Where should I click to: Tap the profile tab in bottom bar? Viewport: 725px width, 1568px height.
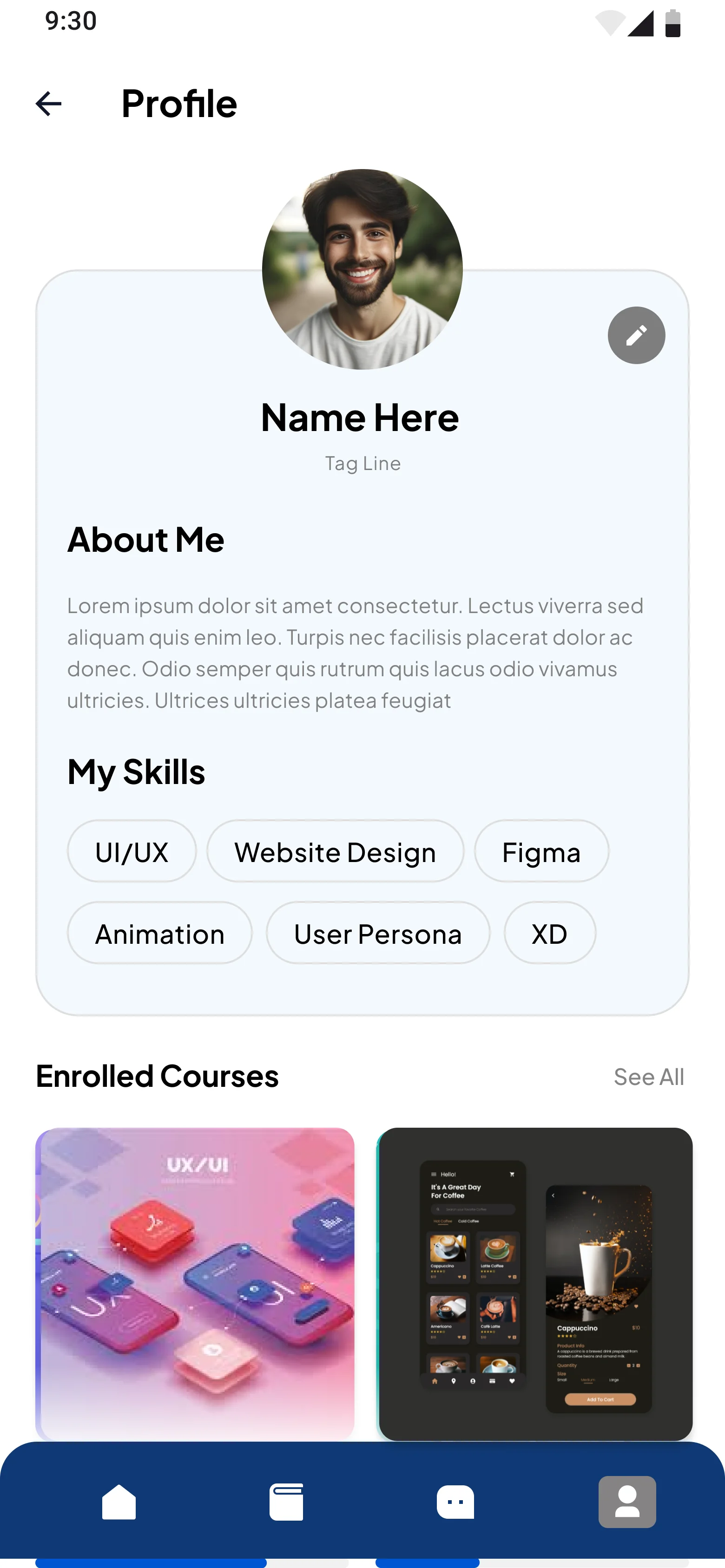pos(627,1502)
